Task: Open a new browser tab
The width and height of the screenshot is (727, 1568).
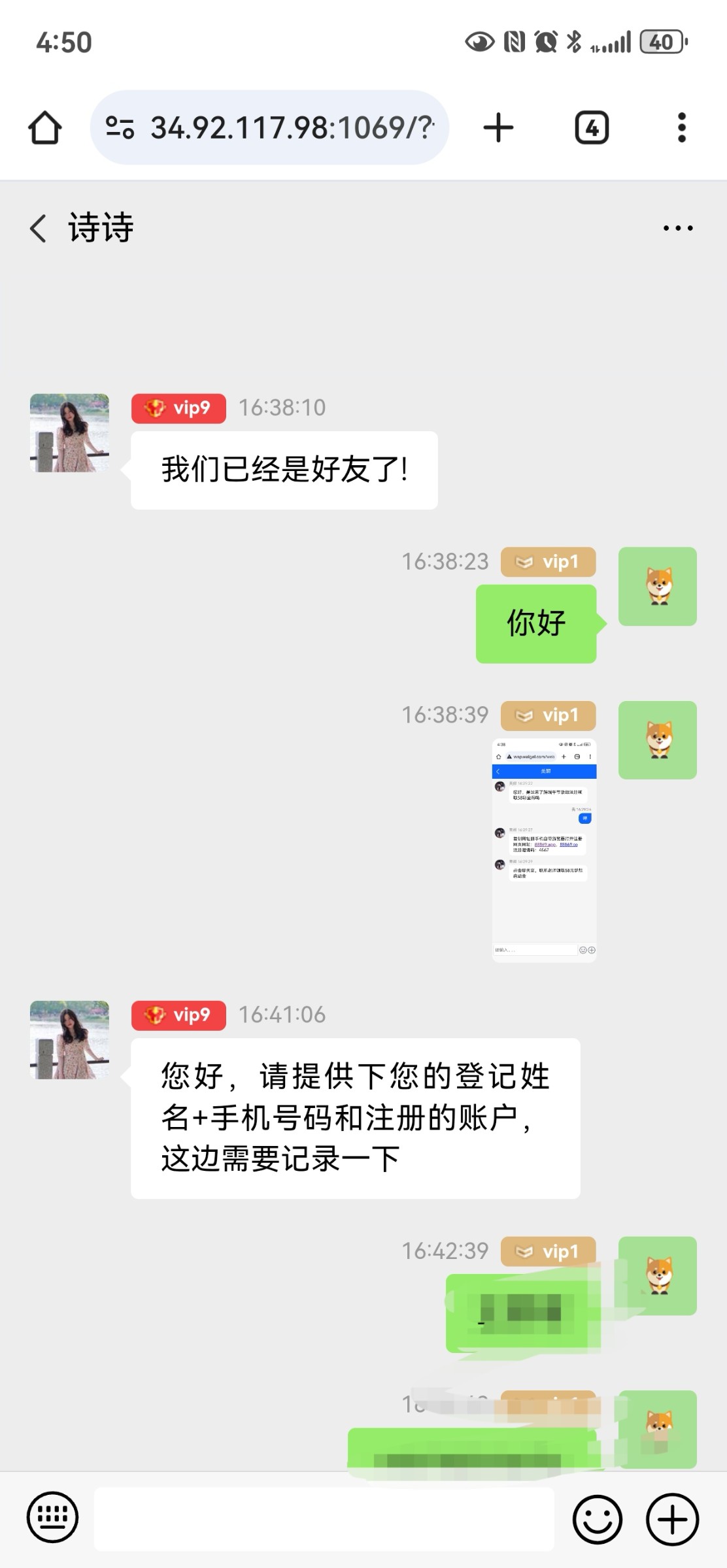Action: tap(498, 127)
